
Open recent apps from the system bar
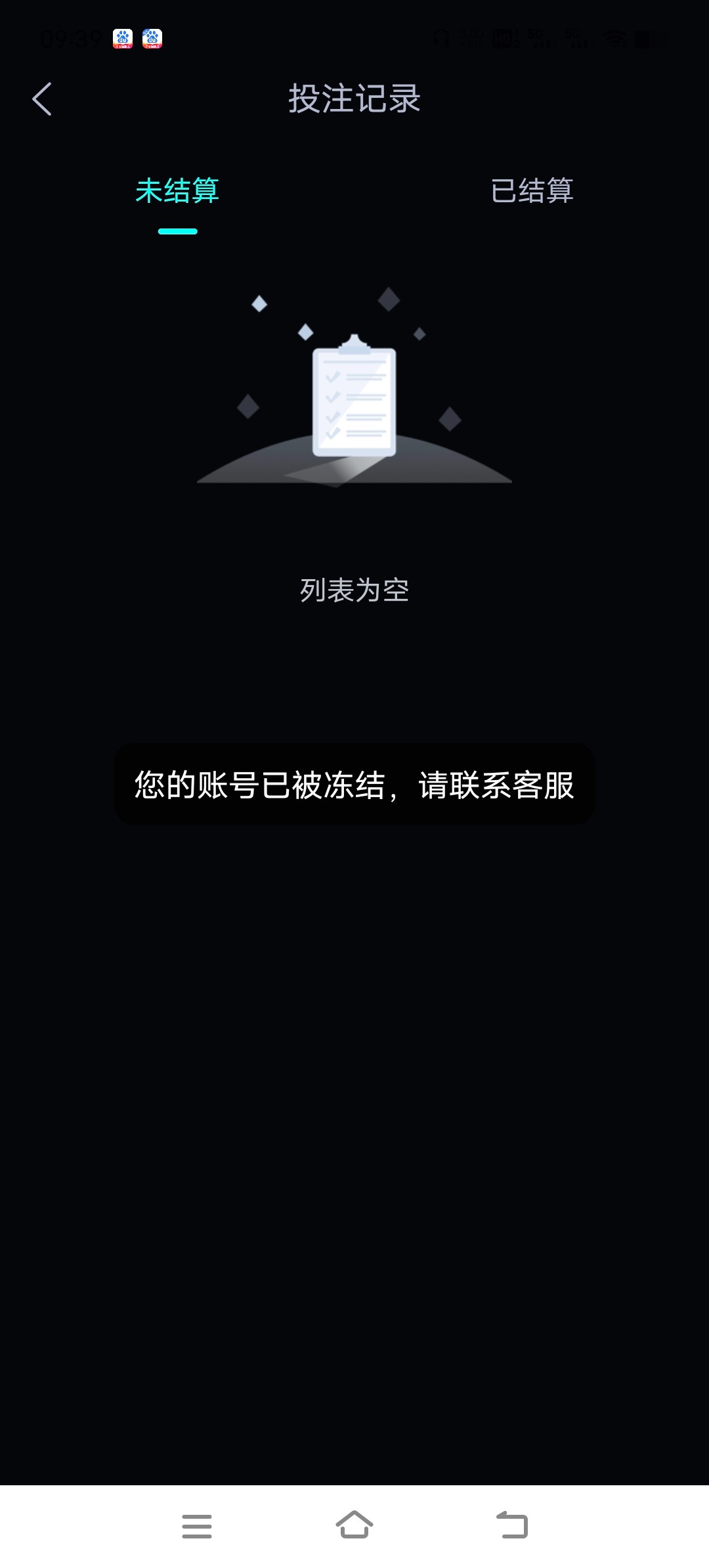click(x=197, y=1526)
